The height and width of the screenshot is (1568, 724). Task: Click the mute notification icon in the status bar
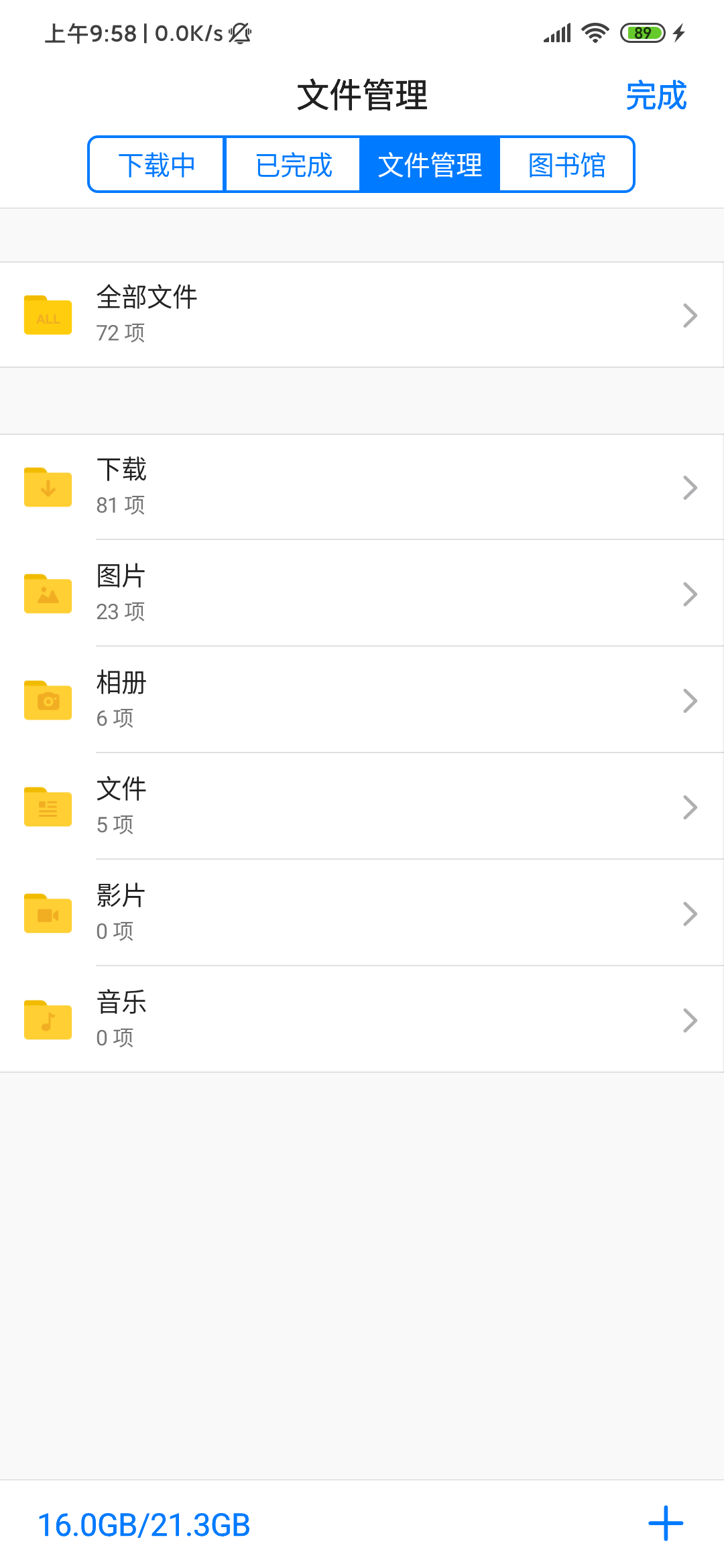point(241,33)
